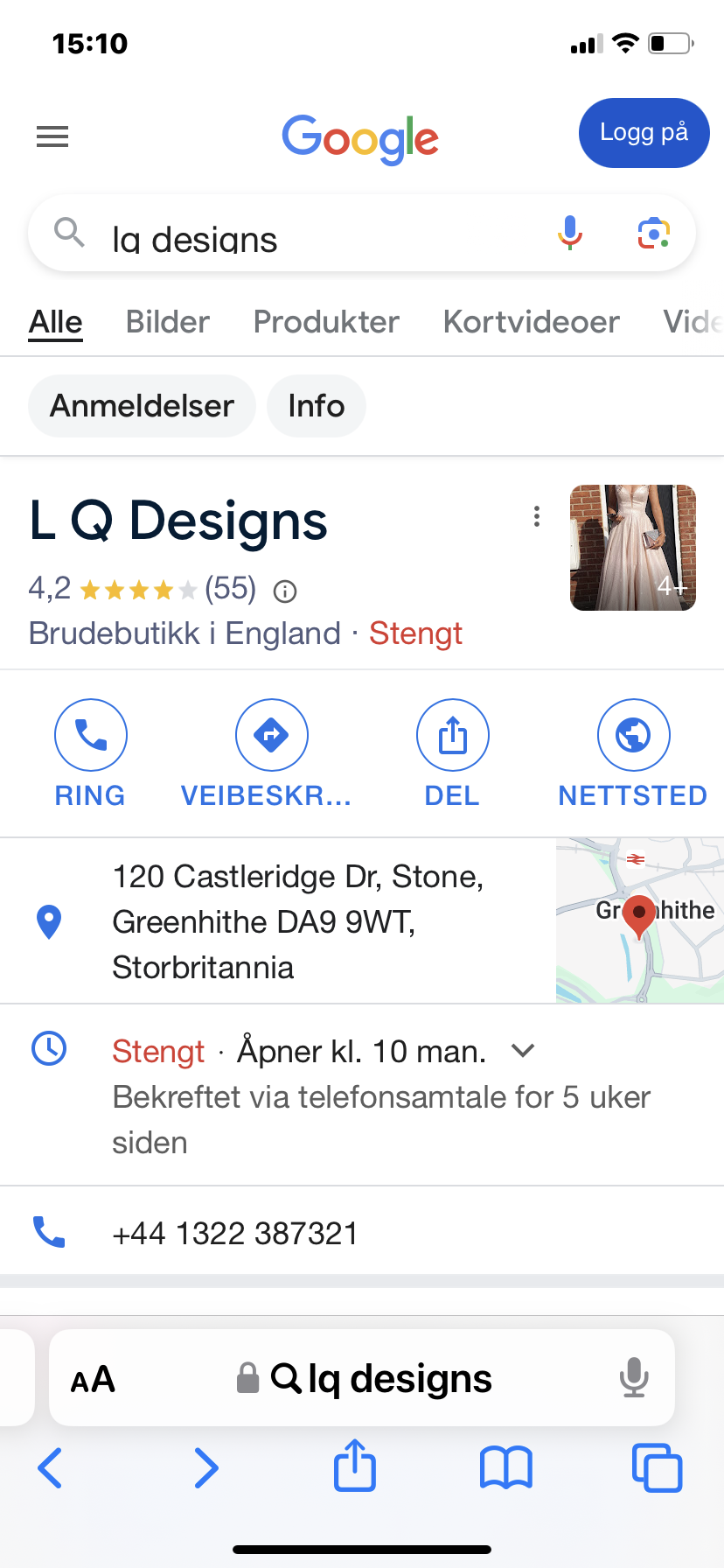Screen dimensions: 724x1568
Task: Tap the Info filter chip
Action: pos(317,405)
